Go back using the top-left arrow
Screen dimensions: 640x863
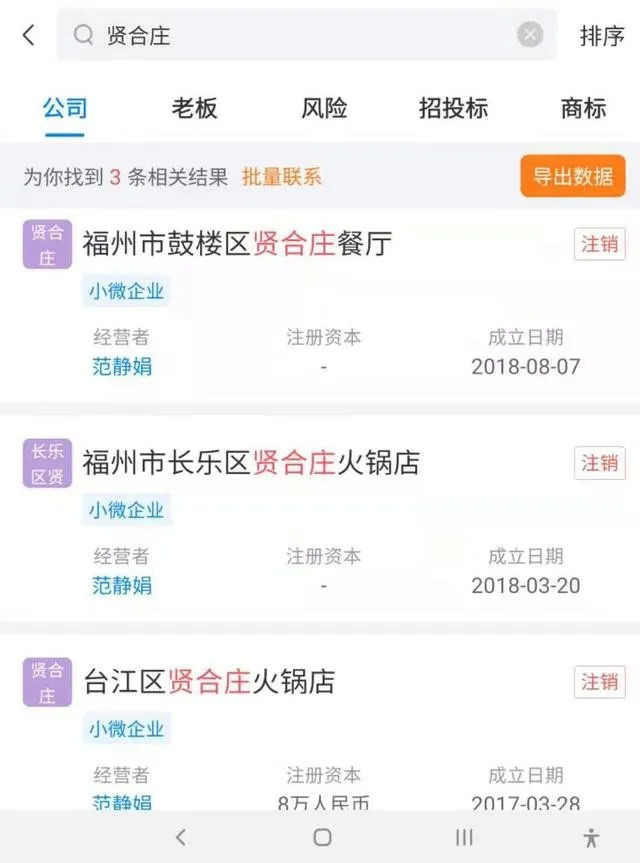tap(28, 36)
